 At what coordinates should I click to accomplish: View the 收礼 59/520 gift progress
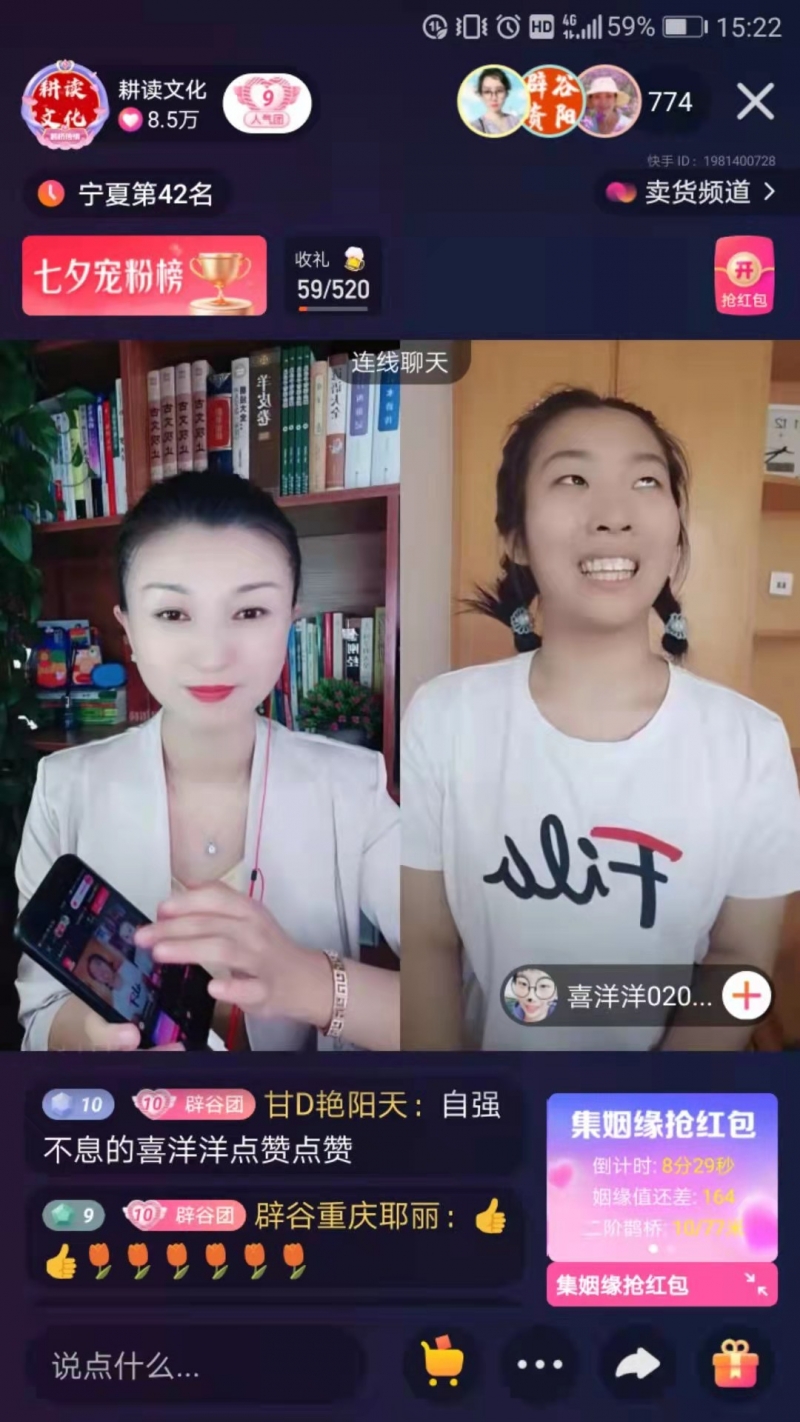(332, 277)
